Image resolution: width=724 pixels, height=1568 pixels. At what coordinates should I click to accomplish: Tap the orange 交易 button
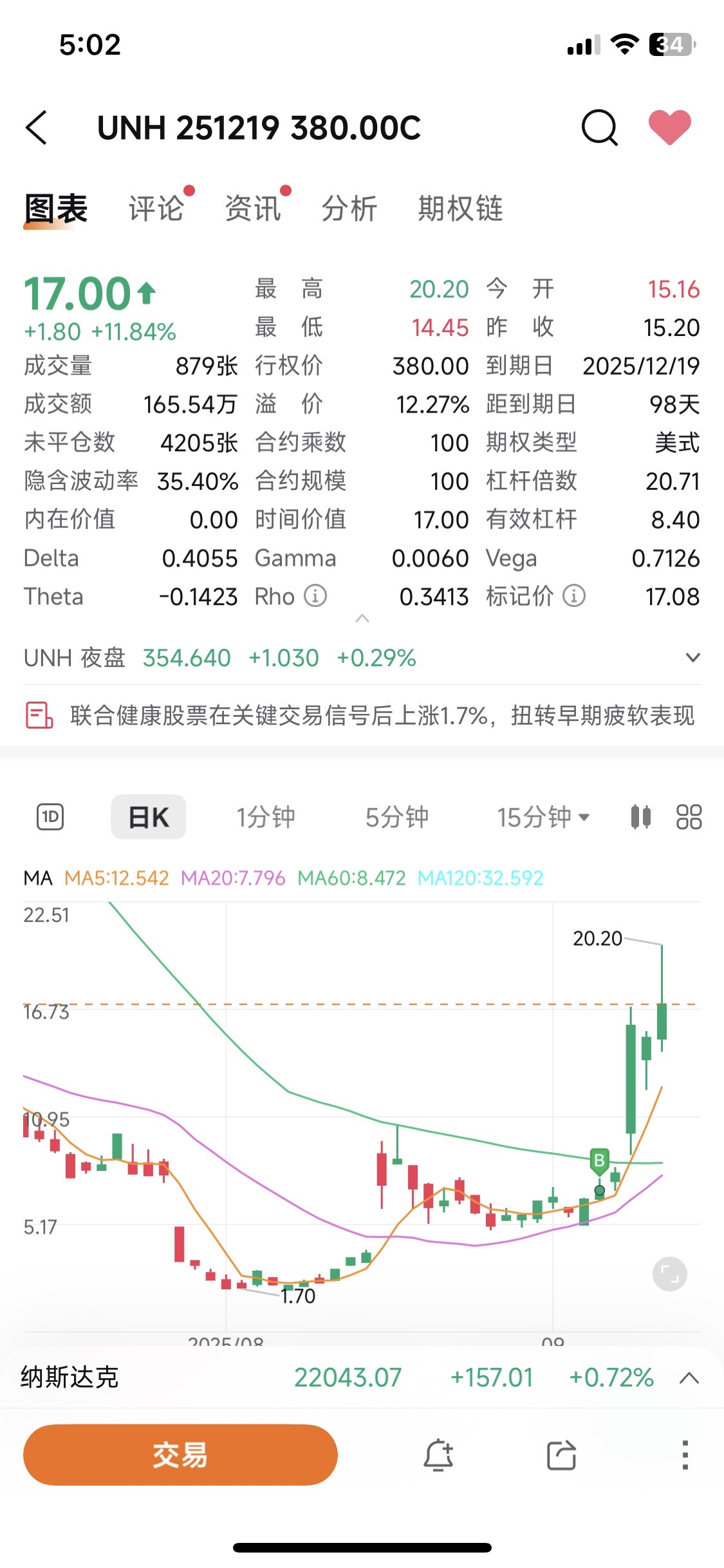[180, 1455]
